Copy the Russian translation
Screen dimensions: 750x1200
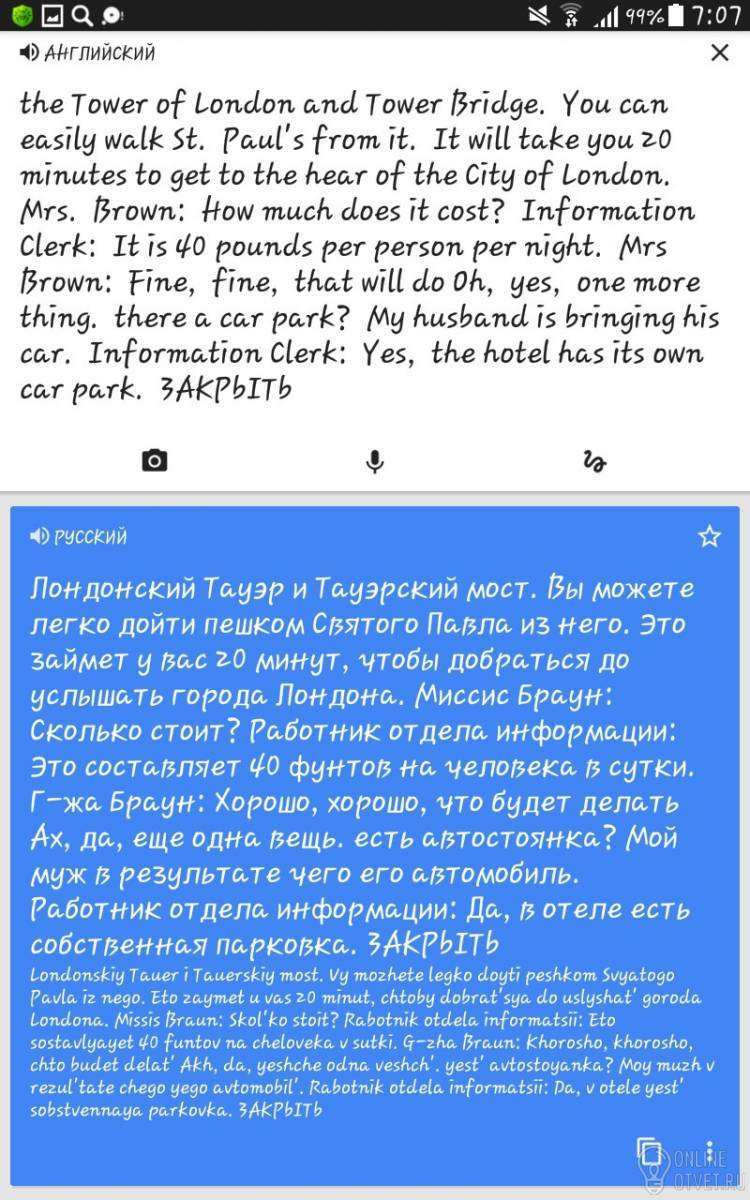point(648,1149)
